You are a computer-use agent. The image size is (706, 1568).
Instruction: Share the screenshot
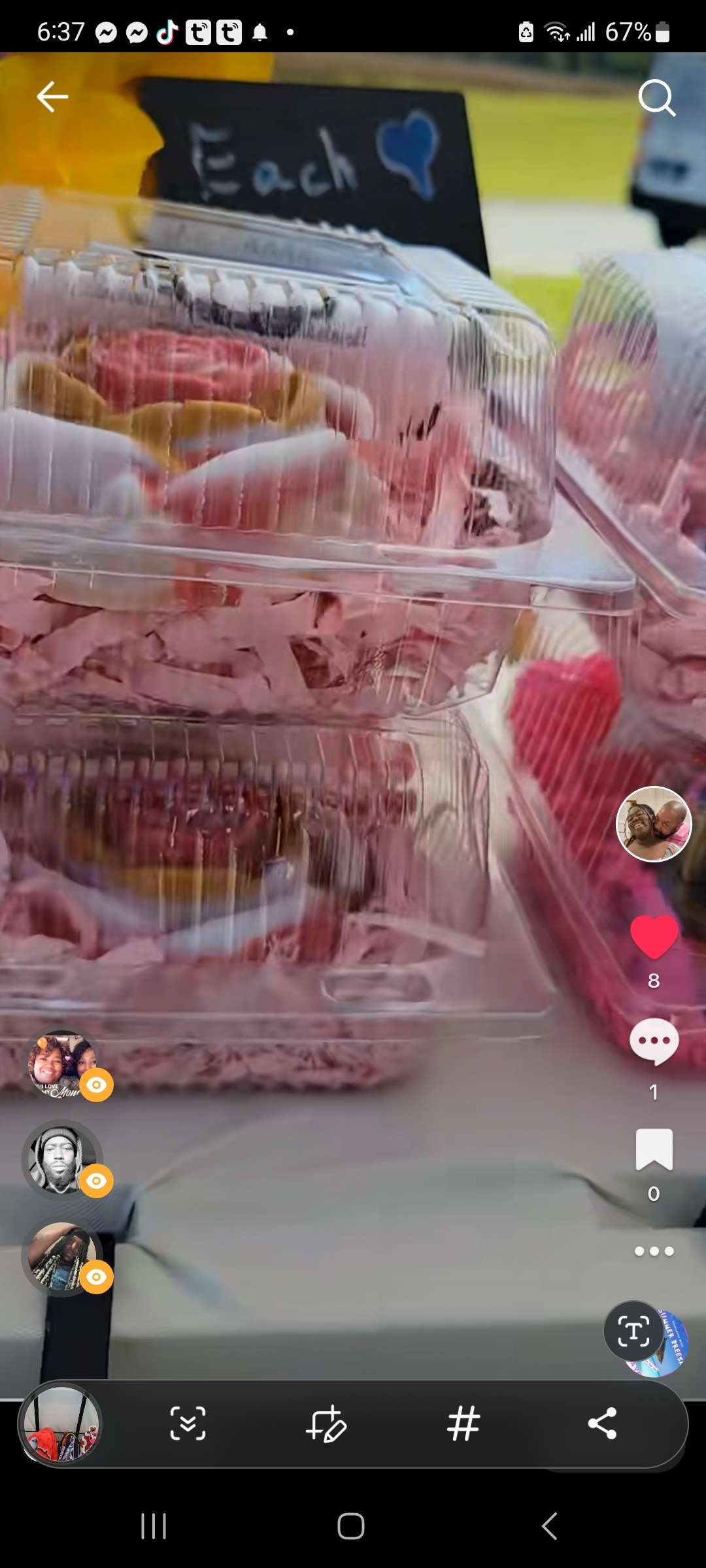pos(602,1424)
